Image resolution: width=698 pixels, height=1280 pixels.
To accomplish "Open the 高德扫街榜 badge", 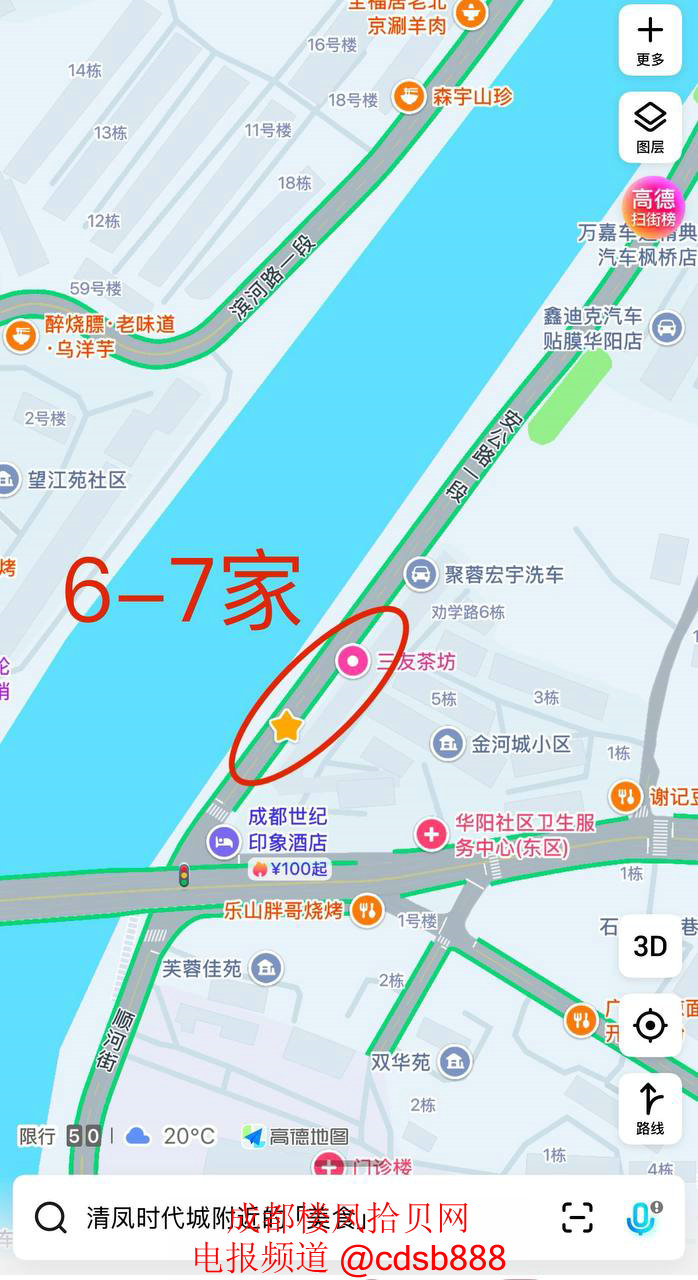I will (653, 208).
